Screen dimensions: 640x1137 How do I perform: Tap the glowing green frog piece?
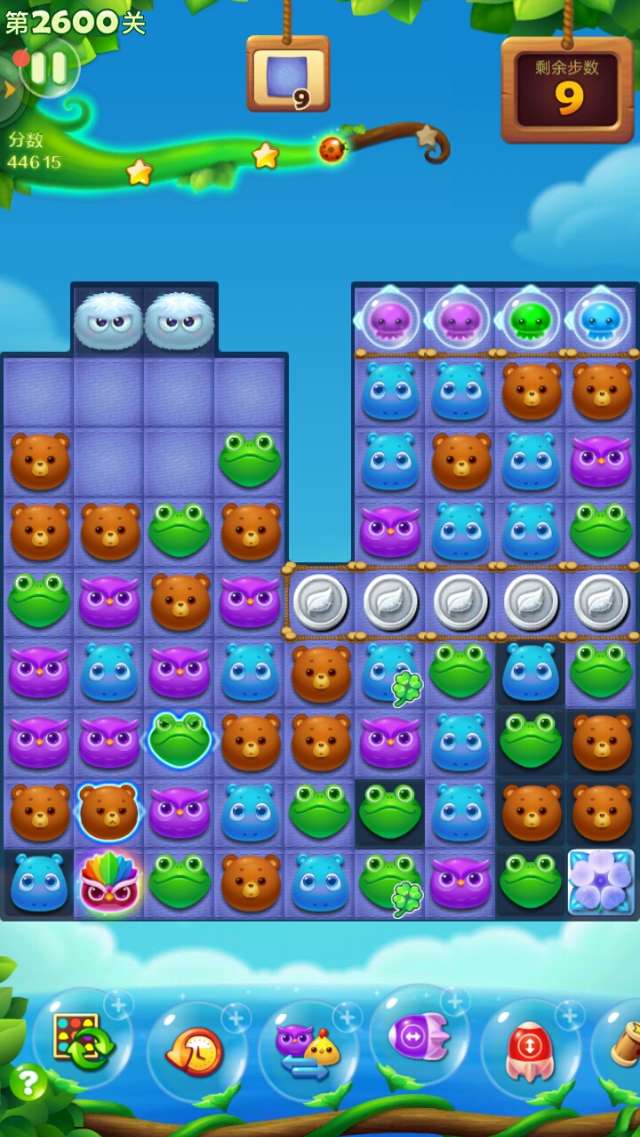[179, 739]
